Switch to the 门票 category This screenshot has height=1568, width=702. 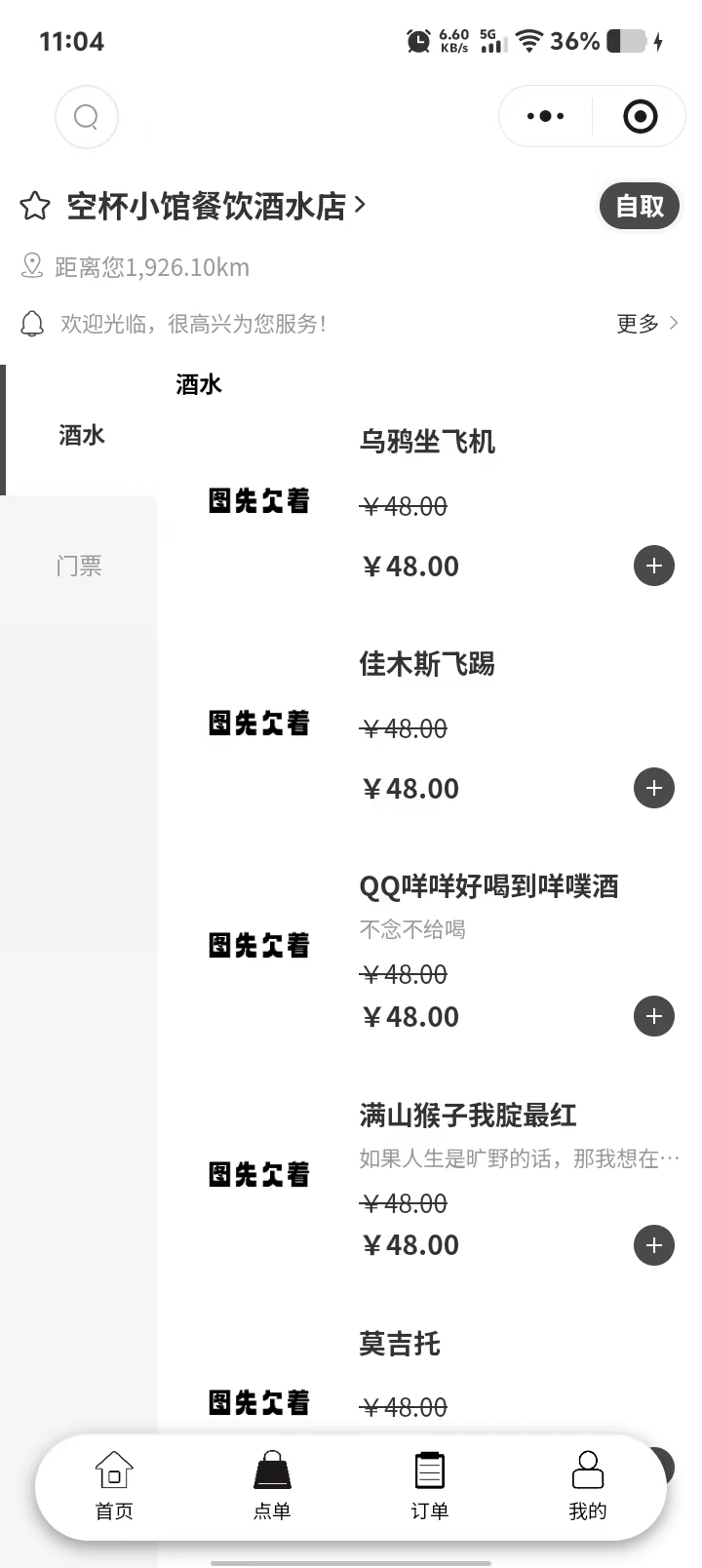pyautogui.click(x=79, y=566)
